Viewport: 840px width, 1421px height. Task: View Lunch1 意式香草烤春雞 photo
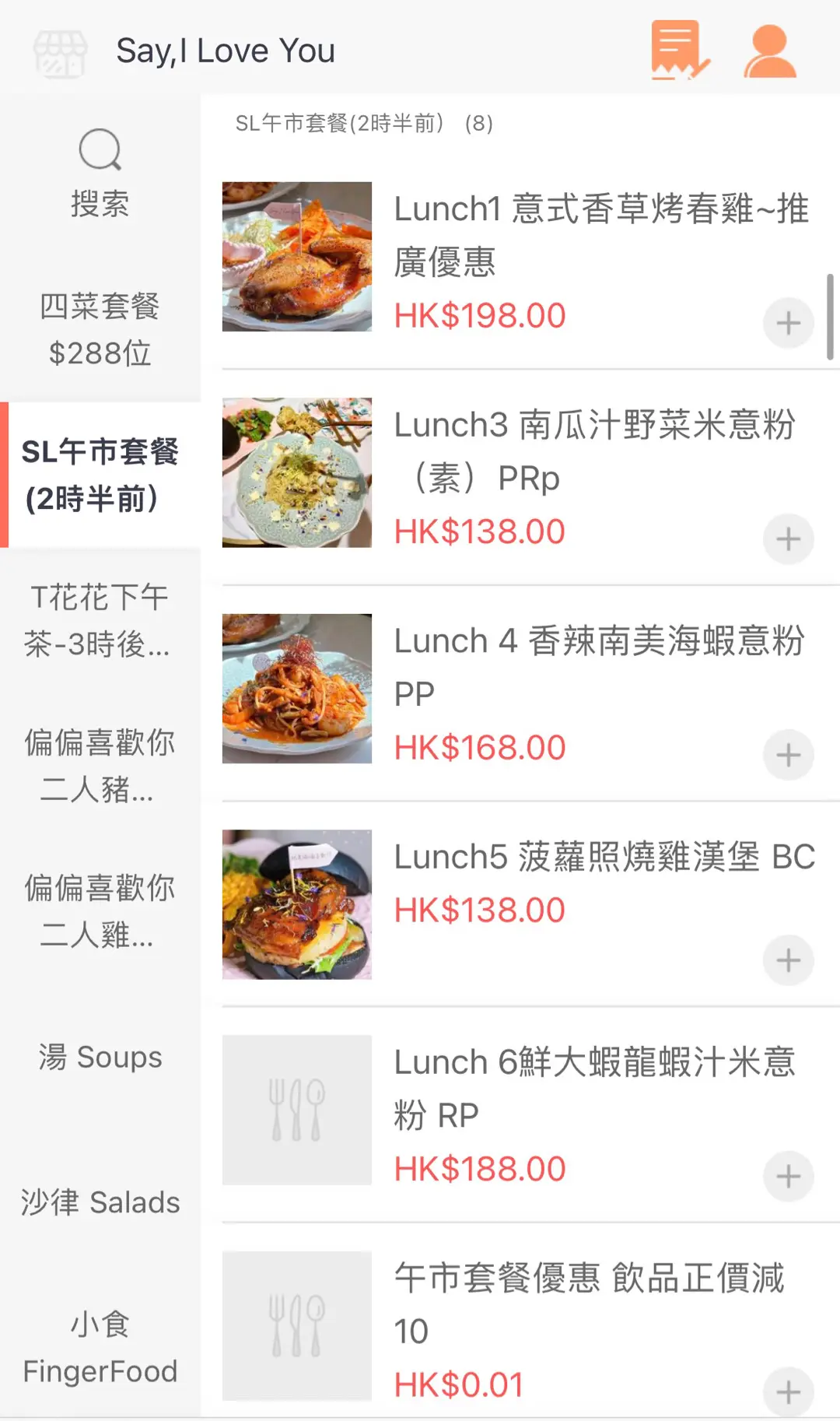coord(297,257)
